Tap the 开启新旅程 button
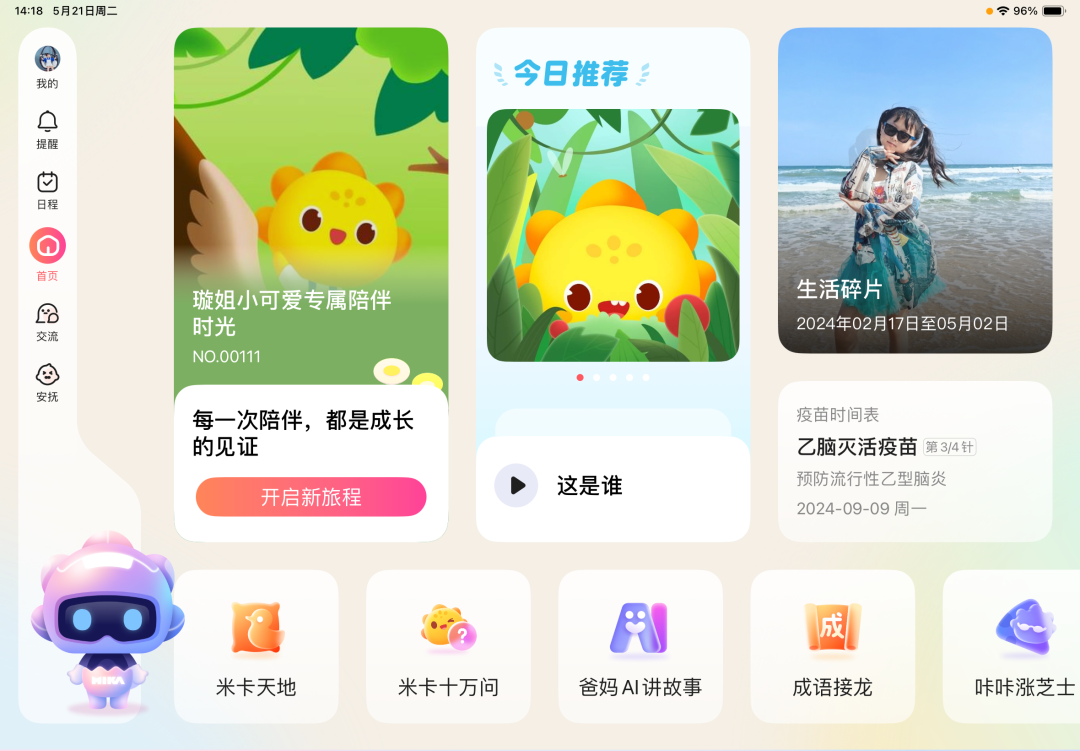The height and width of the screenshot is (751, 1080). pyautogui.click(x=311, y=497)
